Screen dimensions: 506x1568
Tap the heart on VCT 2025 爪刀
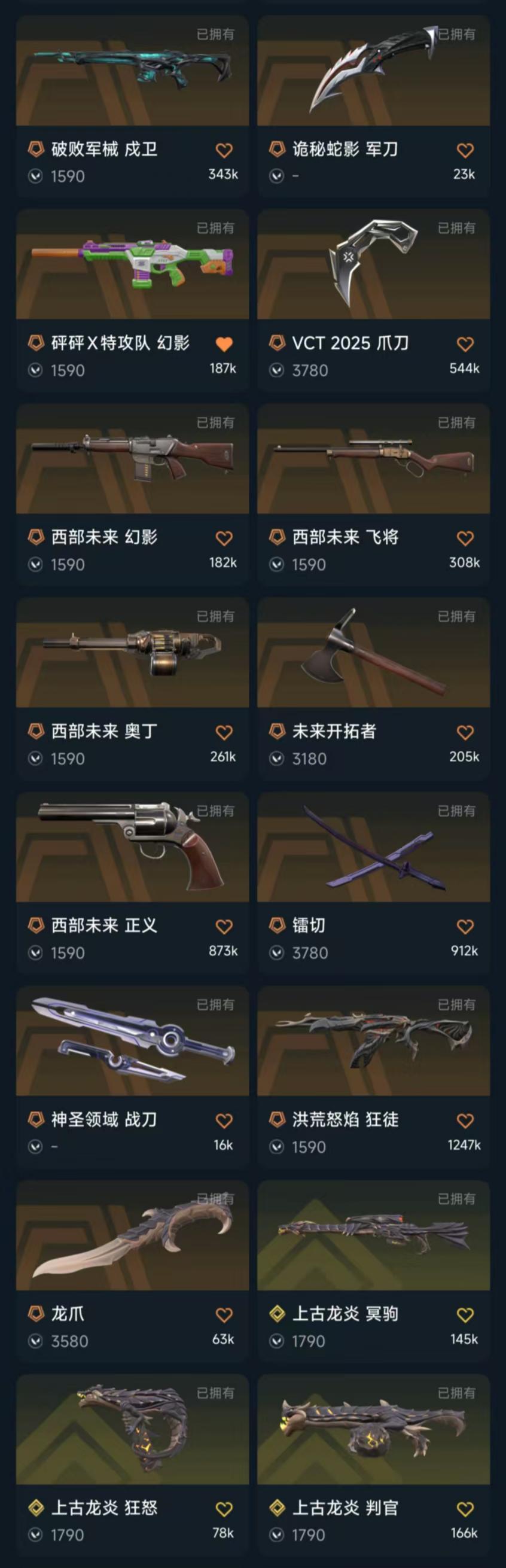click(465, 344)
